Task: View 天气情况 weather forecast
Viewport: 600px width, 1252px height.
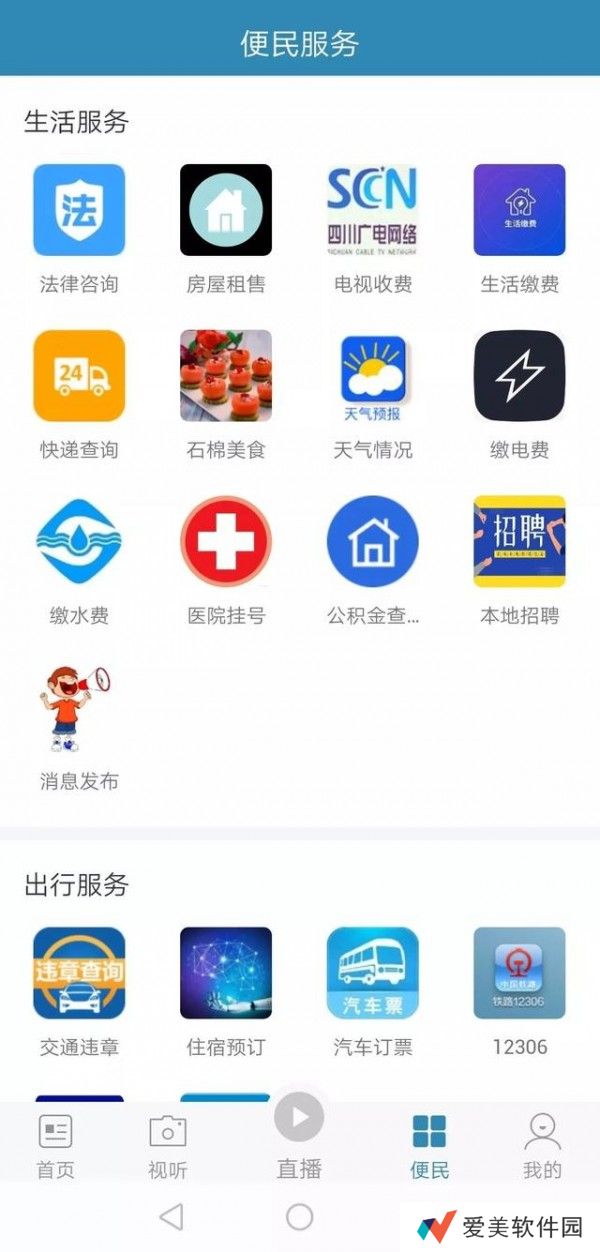Action: tap(373, 376)
